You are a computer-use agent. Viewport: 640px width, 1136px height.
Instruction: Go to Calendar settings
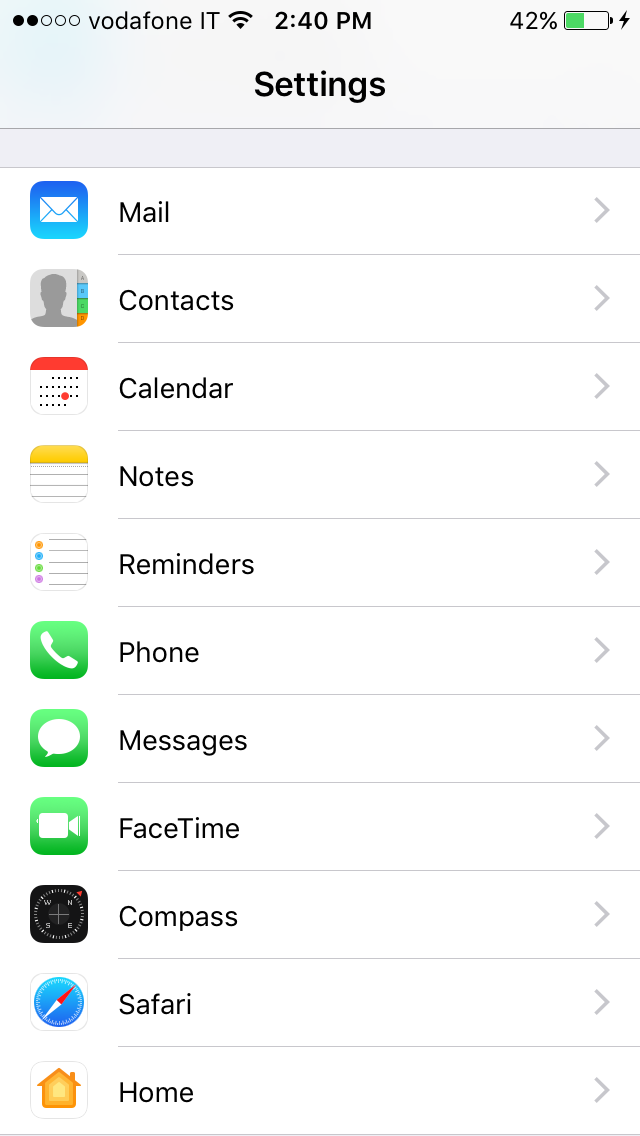pyautogui.click(x=320, y=387)
